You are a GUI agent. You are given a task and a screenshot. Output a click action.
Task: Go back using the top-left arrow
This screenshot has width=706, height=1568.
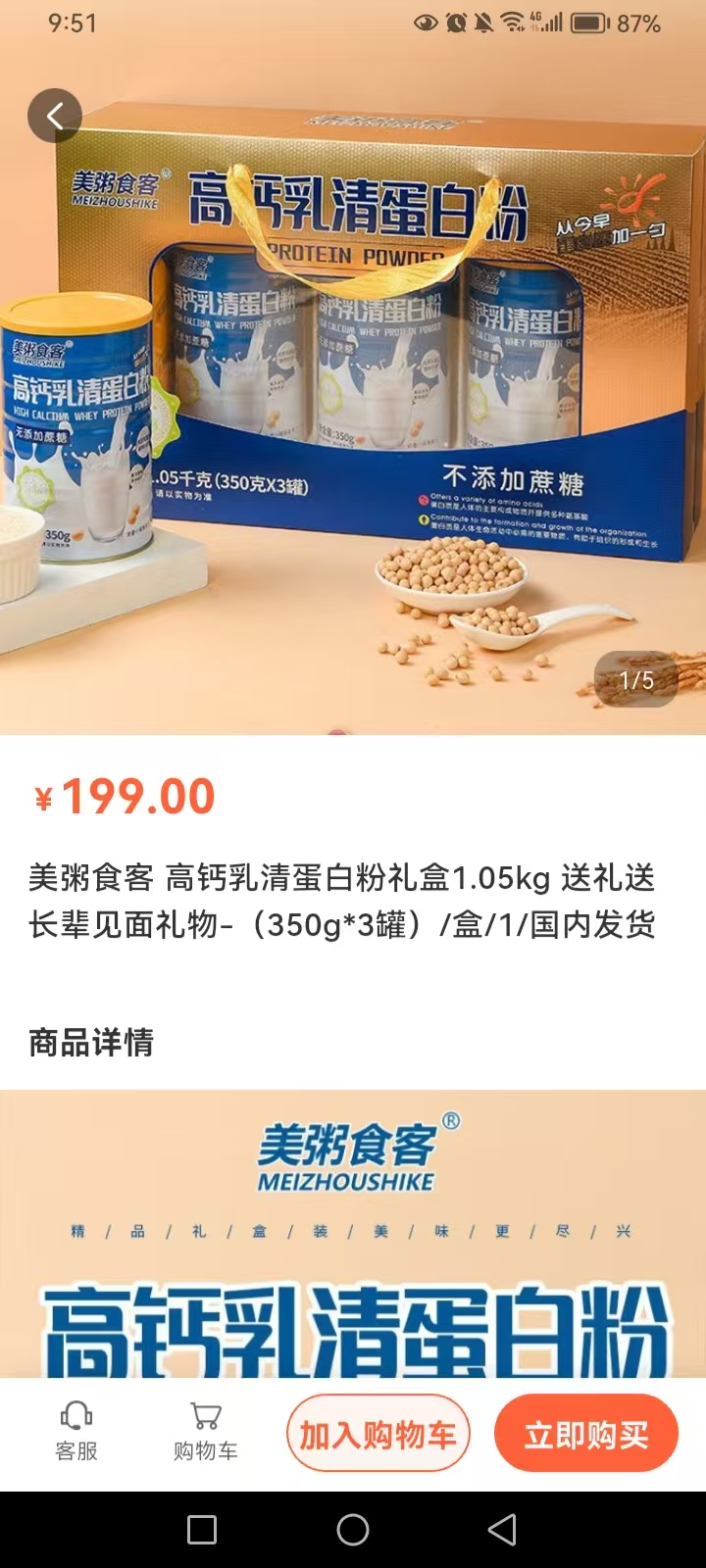[x=55, y=117]
